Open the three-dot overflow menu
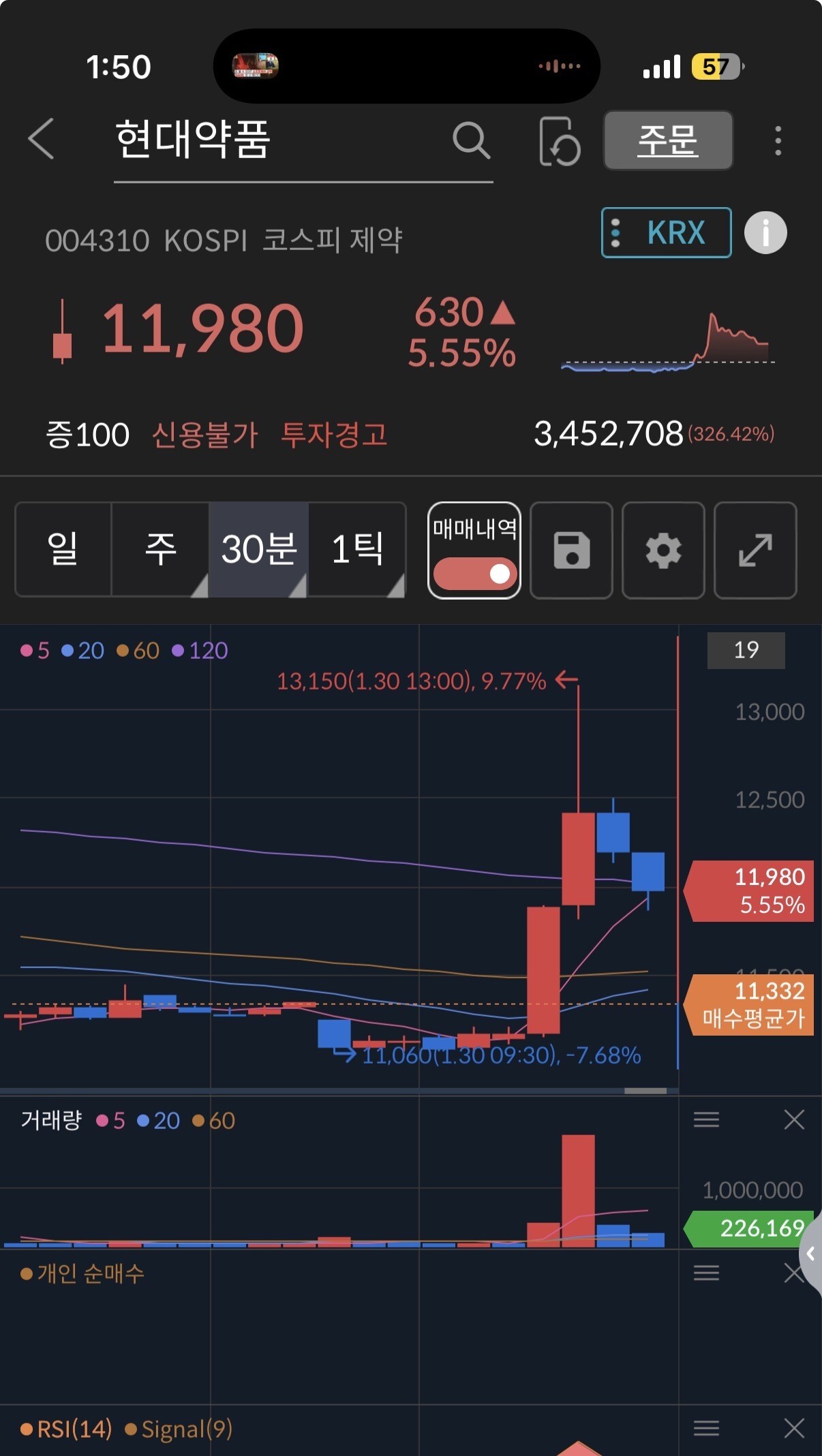This screenshot has height=1456, width=822. pyautogui.click(x=778, y=140)
